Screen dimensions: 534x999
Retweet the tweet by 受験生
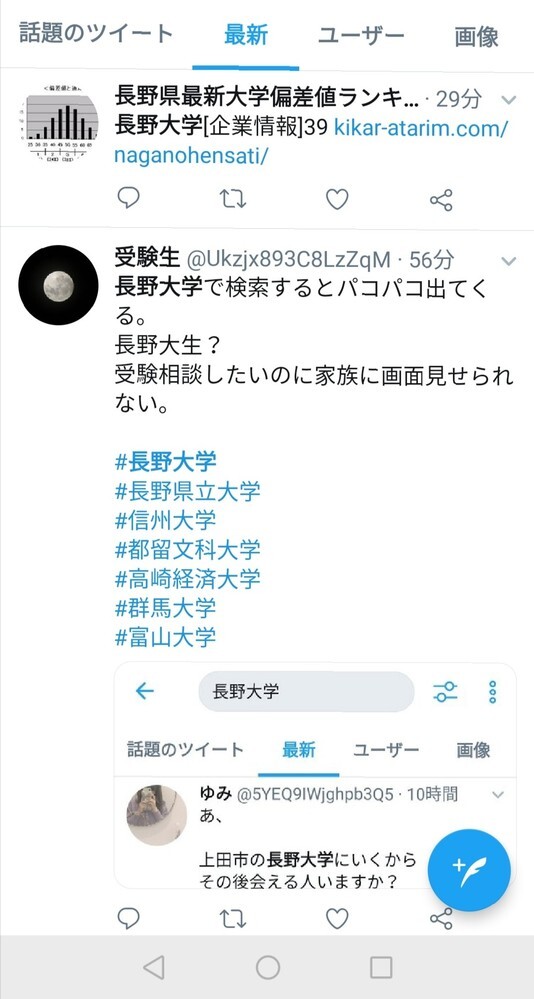233,918
